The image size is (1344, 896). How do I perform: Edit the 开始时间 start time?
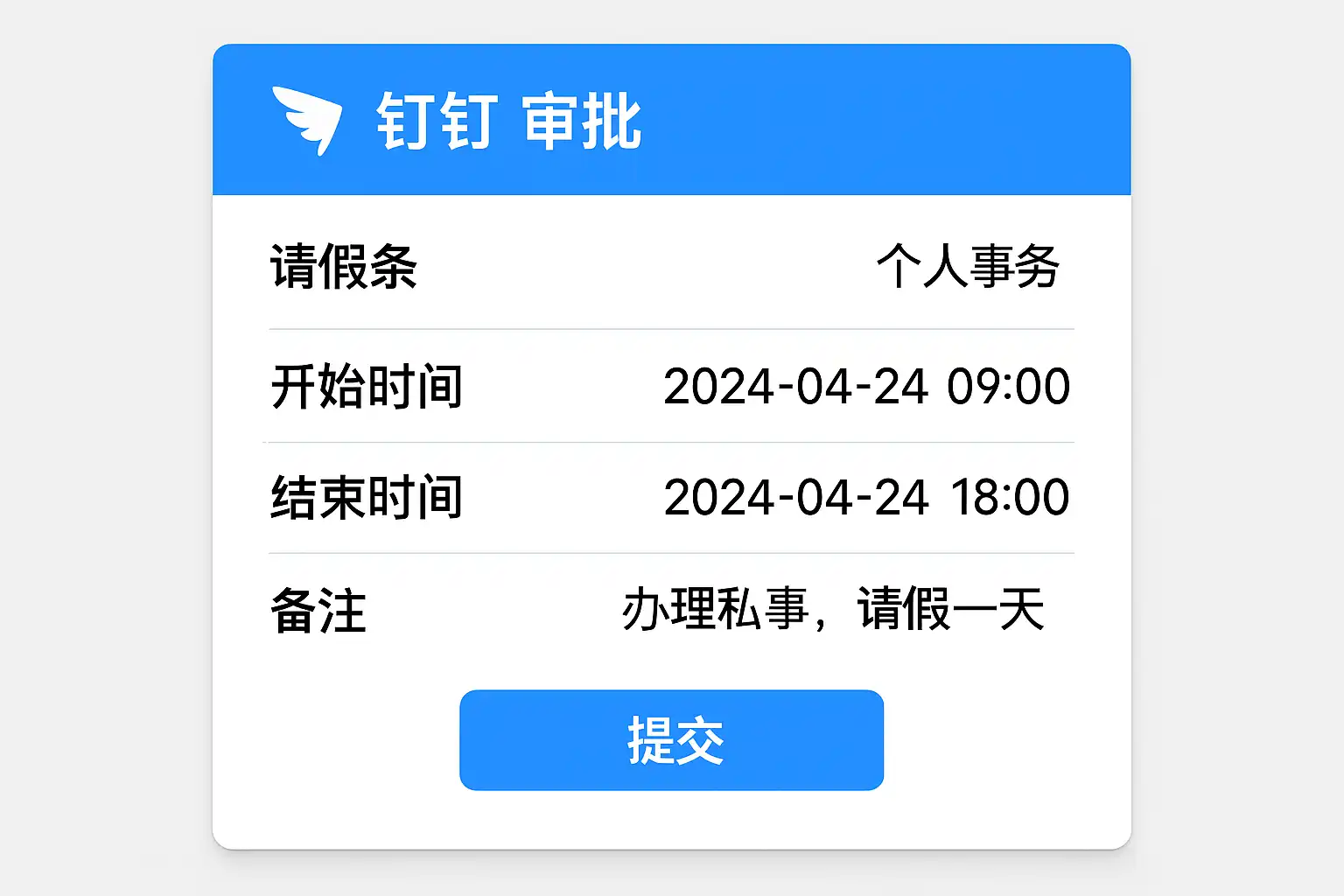point(866,386)
